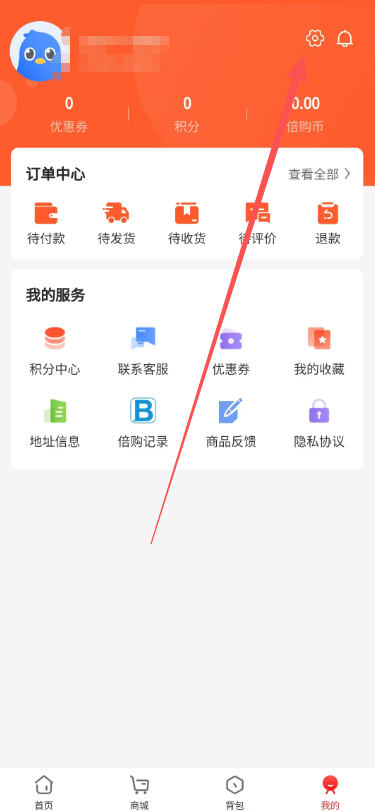View all orders via 查看全部

pyautogui.click(x=320, y=174)
